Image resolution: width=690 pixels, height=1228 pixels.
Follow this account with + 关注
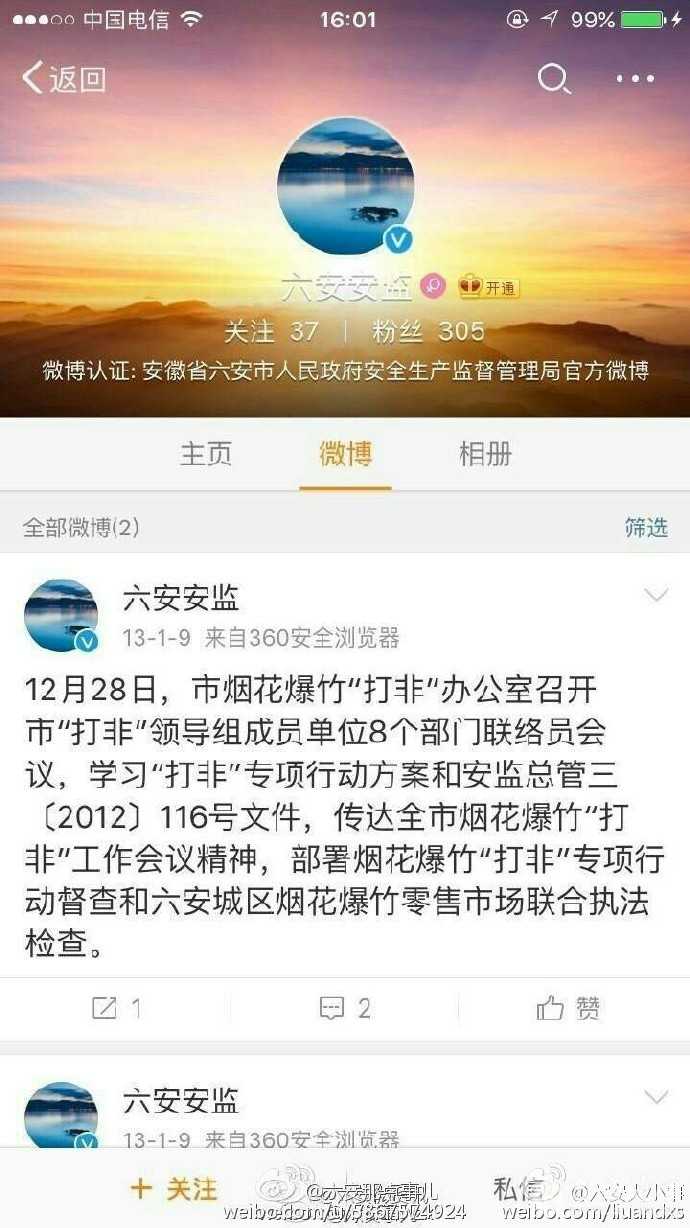174,1188
